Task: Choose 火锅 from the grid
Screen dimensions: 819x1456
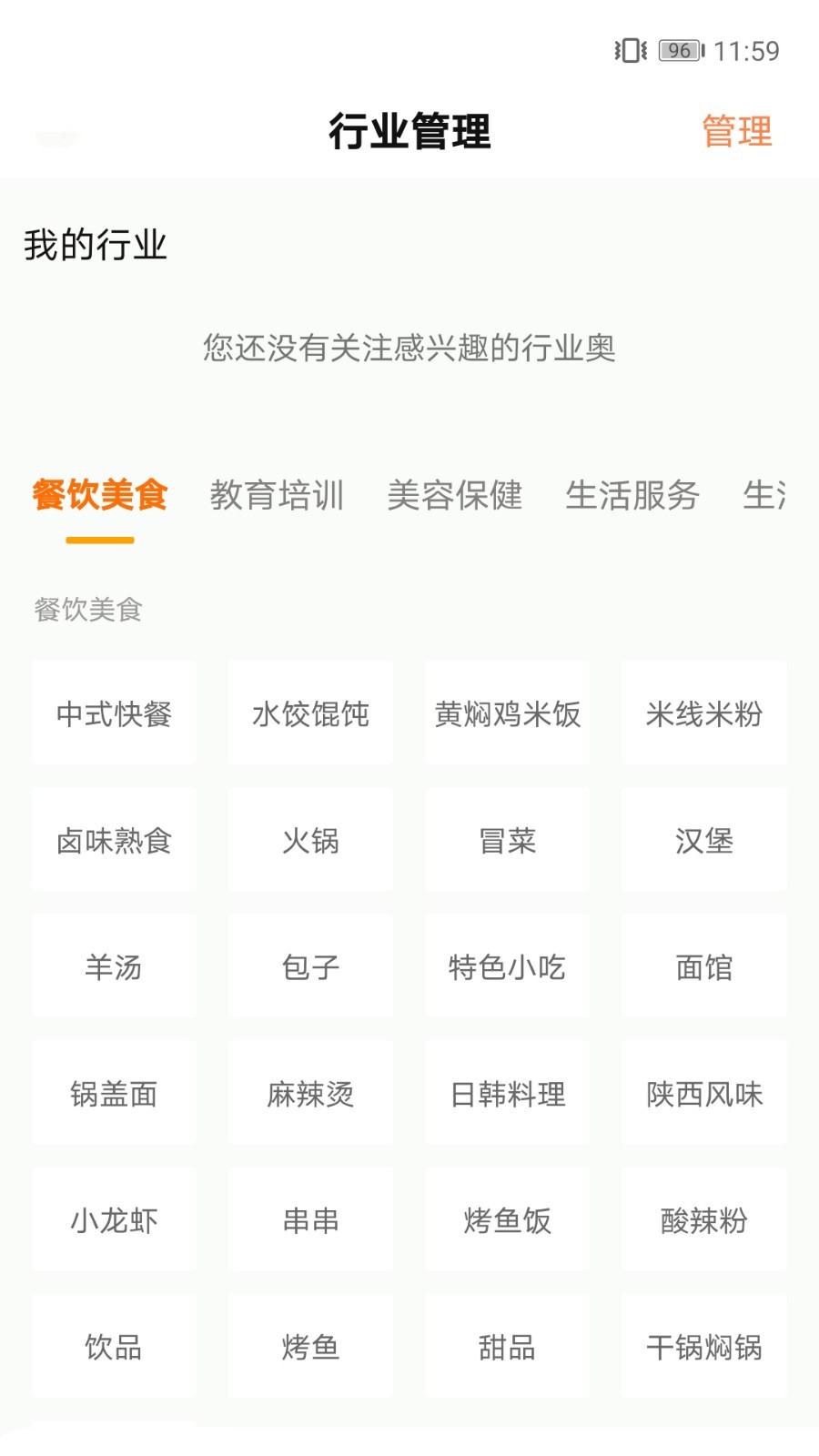Action: 310,840
